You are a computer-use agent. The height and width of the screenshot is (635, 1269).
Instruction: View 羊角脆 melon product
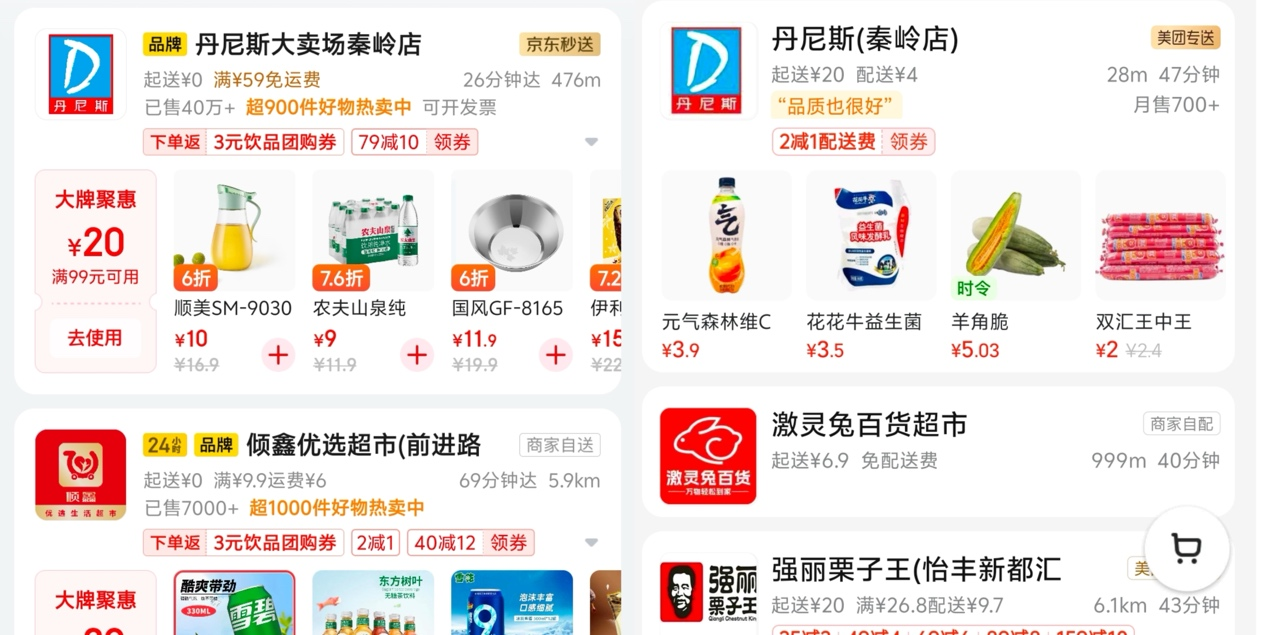point(1015,265)
